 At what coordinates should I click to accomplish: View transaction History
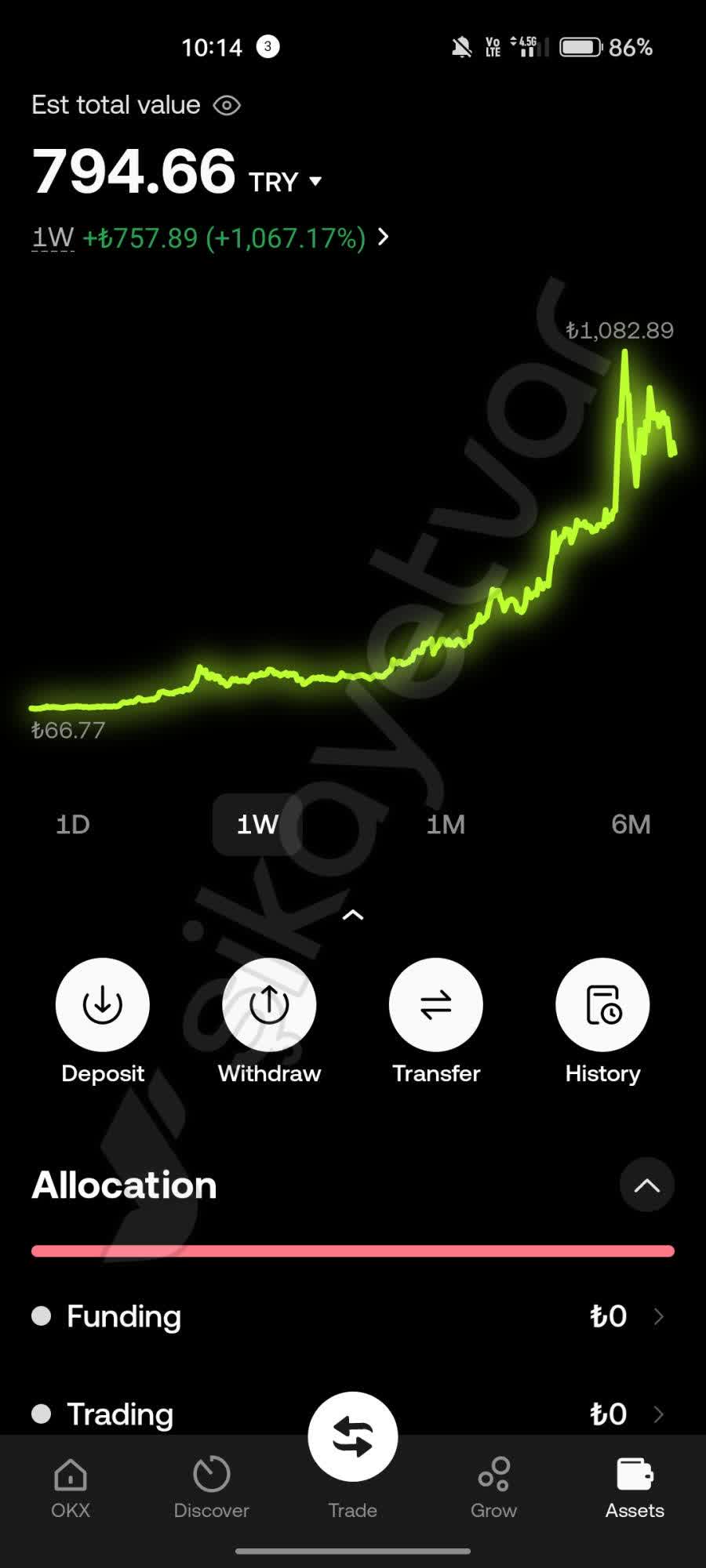click(602, 1004)
